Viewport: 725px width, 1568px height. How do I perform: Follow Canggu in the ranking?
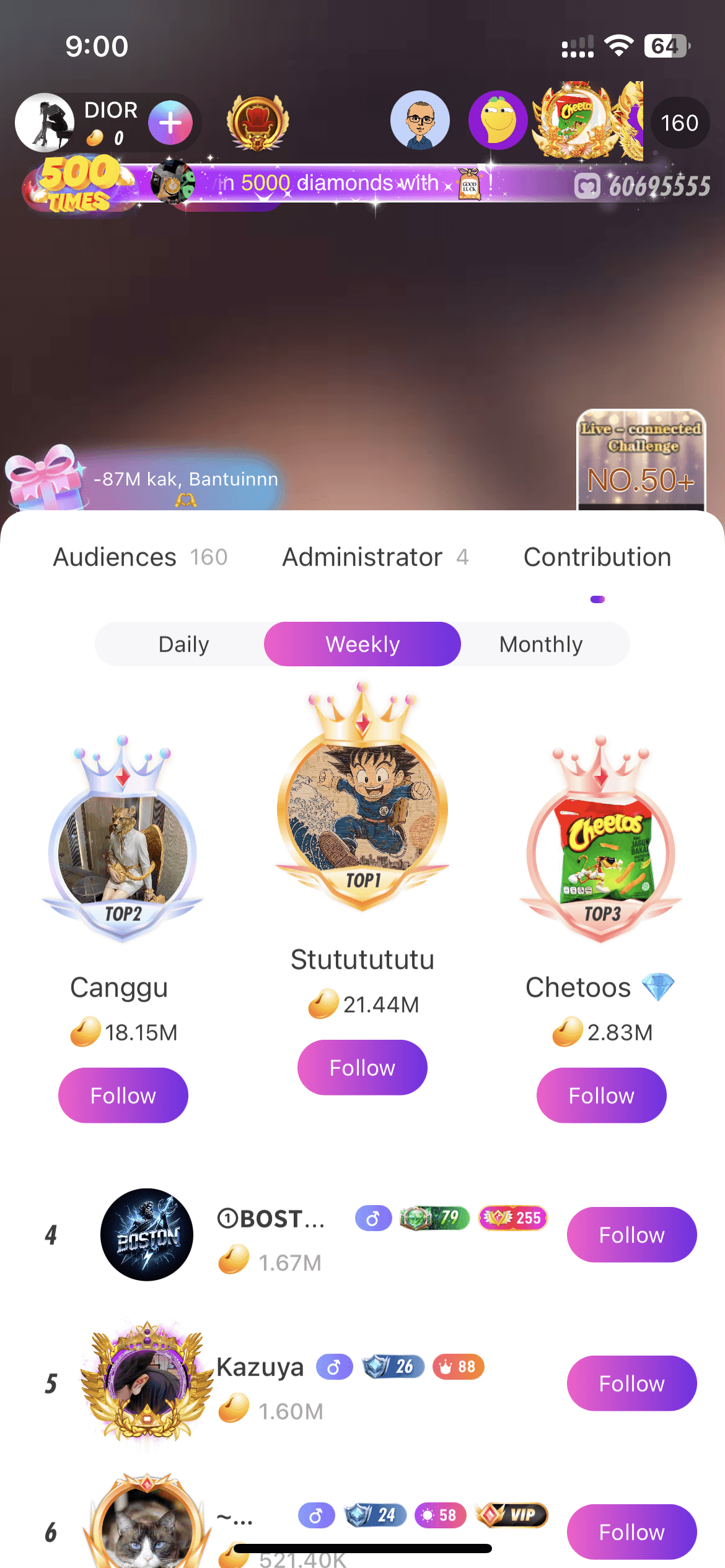click(x=123, y=1095)
